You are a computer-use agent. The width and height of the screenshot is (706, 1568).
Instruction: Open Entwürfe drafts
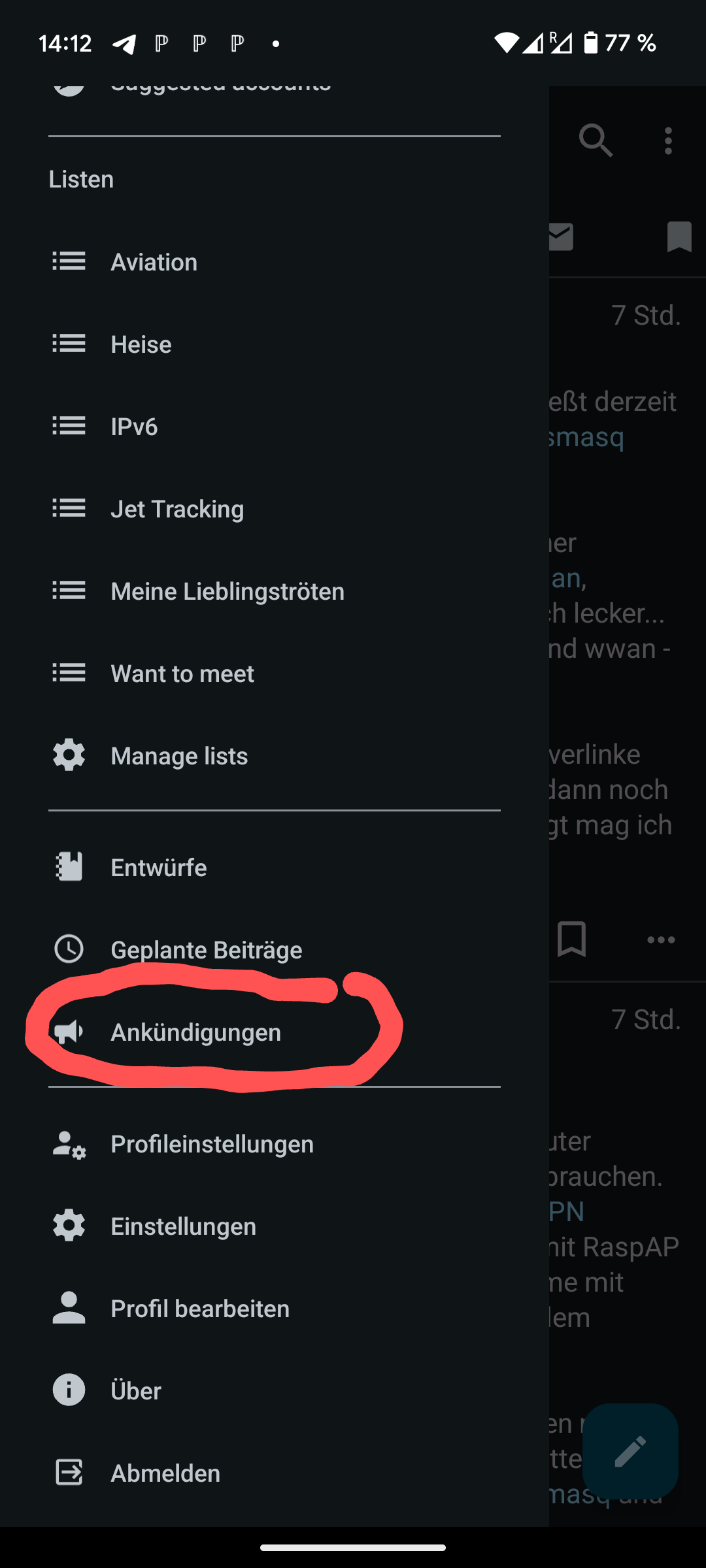tap(159, 868)
